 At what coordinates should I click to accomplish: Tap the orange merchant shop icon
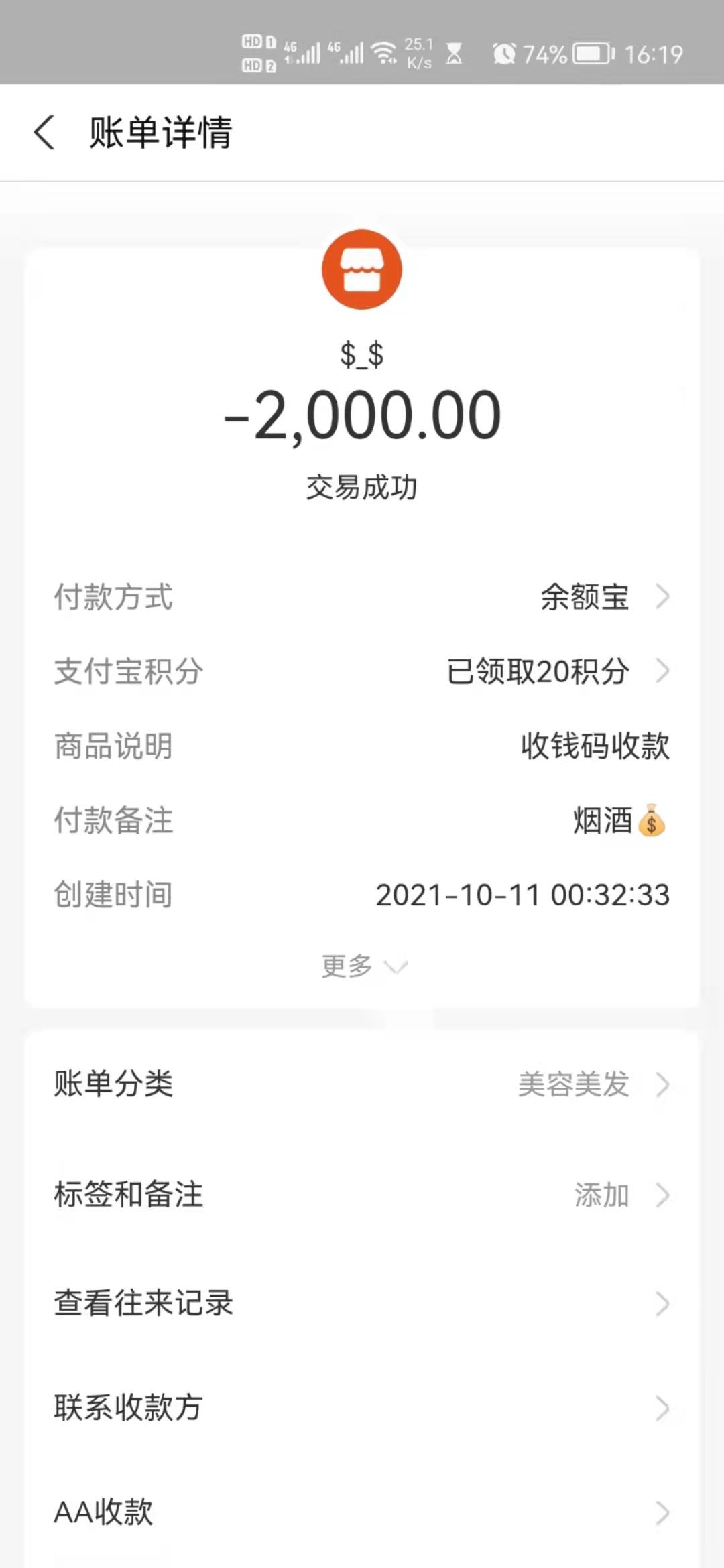pyautogui.click(x=362, y=269)
